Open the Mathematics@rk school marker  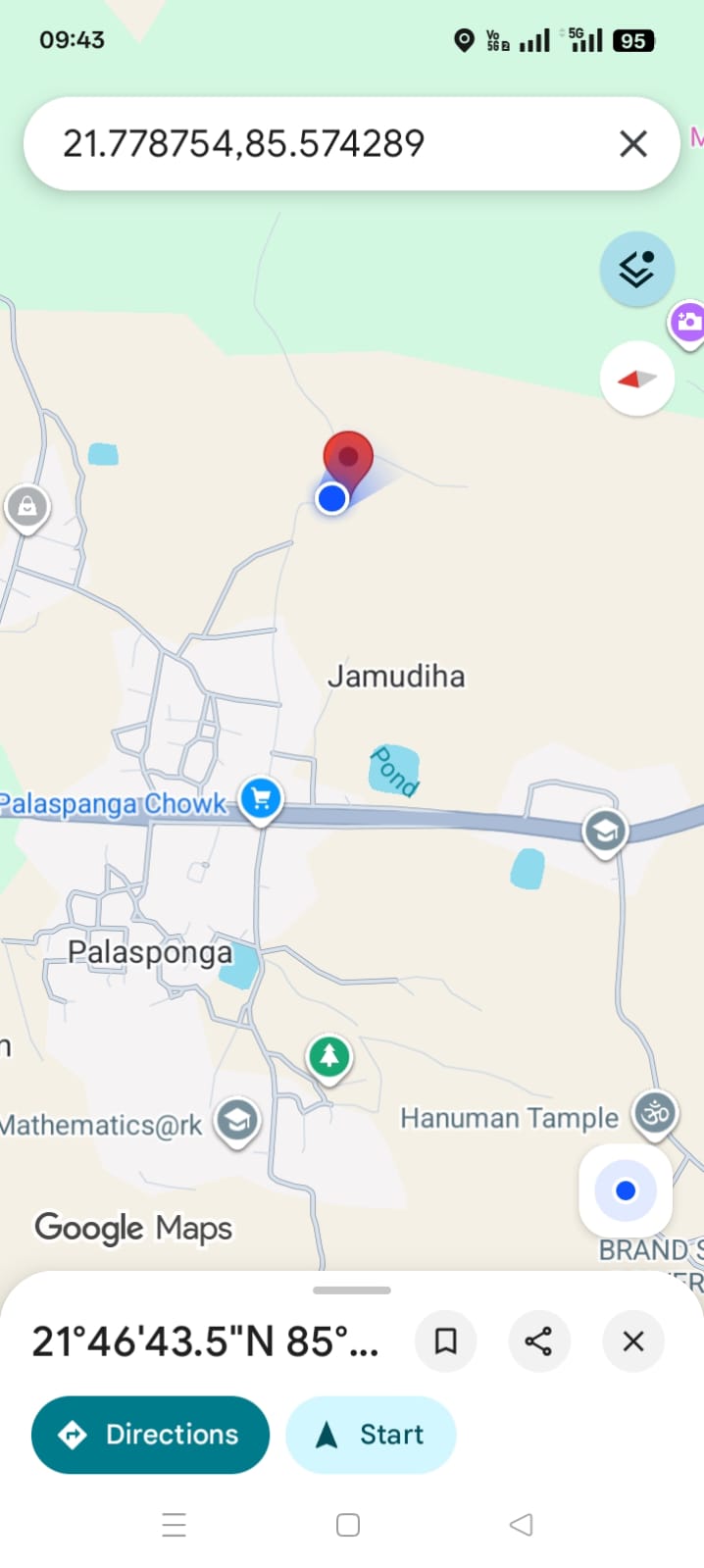click(236, 1119)
